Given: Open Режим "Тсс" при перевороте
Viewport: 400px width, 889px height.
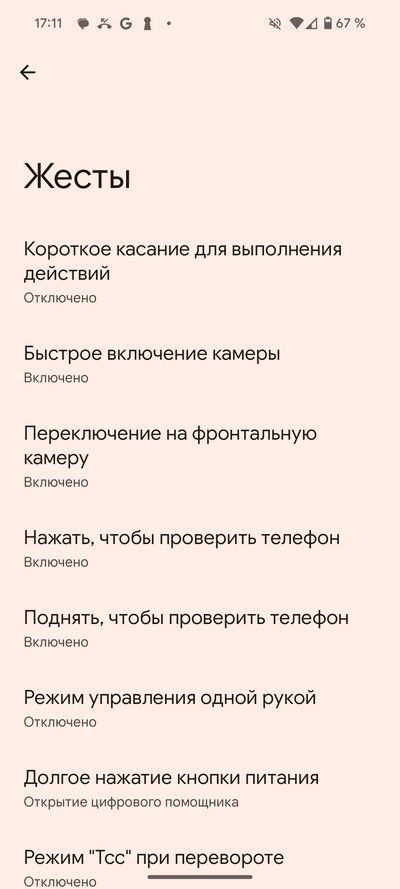Looking at the screenshot, I should (200, 865).
